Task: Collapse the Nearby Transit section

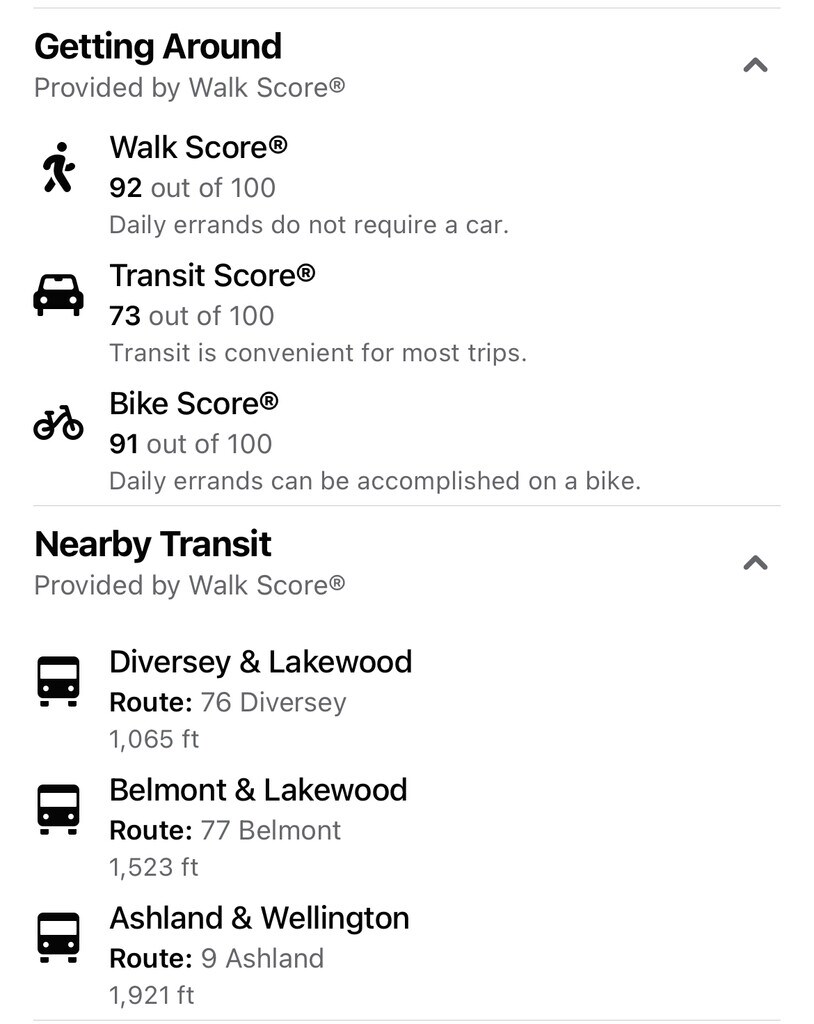Action: coord(755,563)
